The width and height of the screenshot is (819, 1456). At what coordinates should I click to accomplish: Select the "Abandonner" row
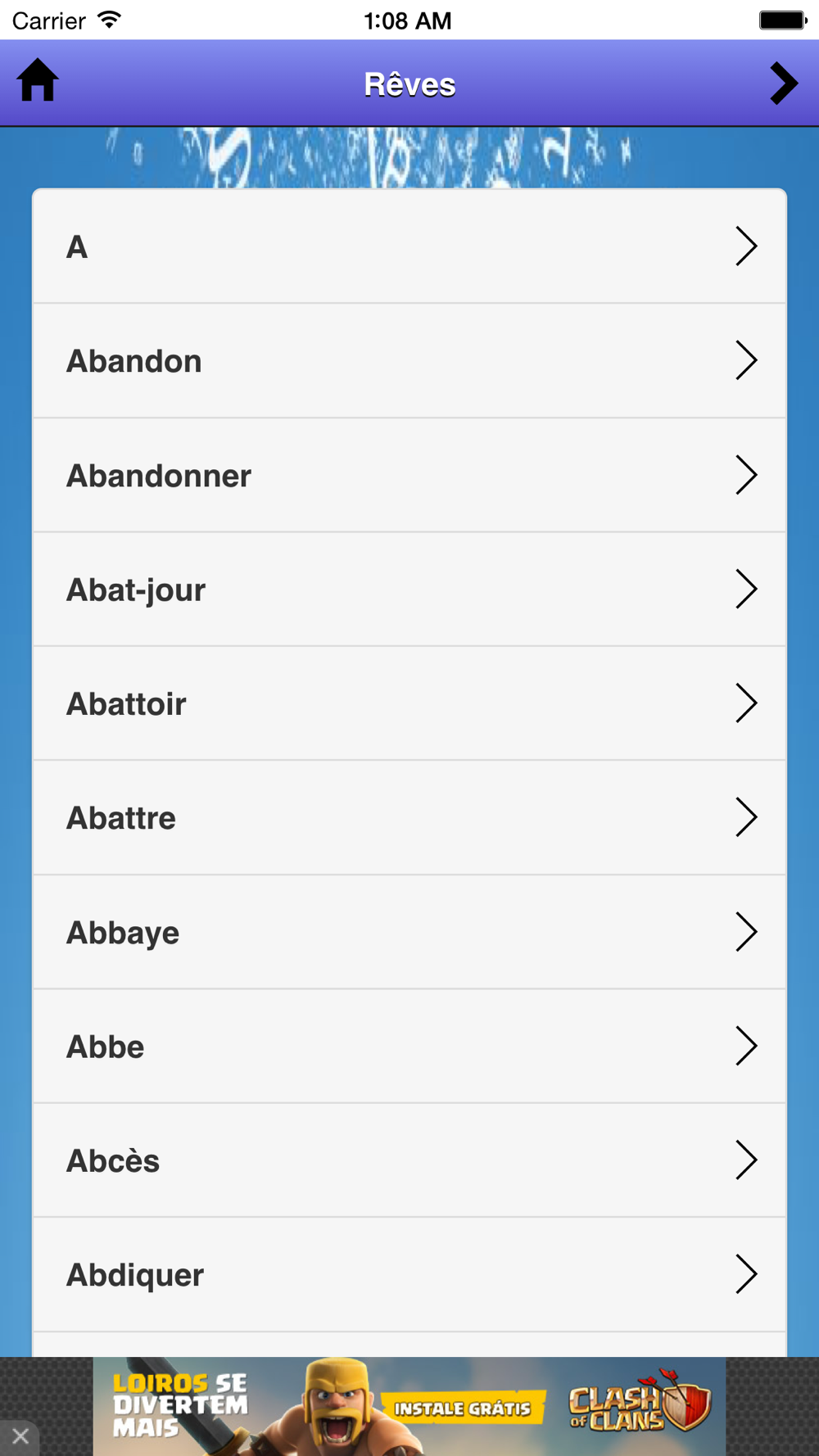pyautogui.click(x=409, y=476)
